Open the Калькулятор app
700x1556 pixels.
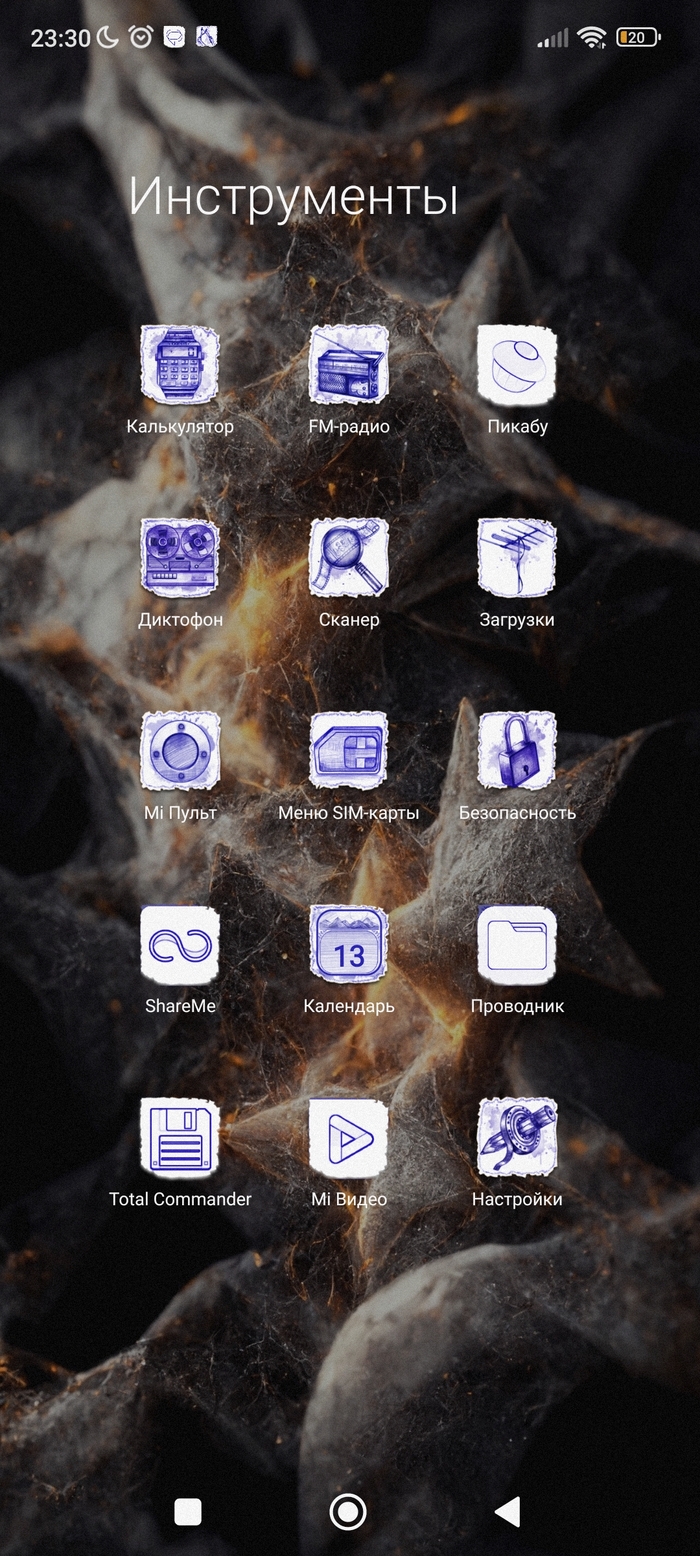coord(180,364)
